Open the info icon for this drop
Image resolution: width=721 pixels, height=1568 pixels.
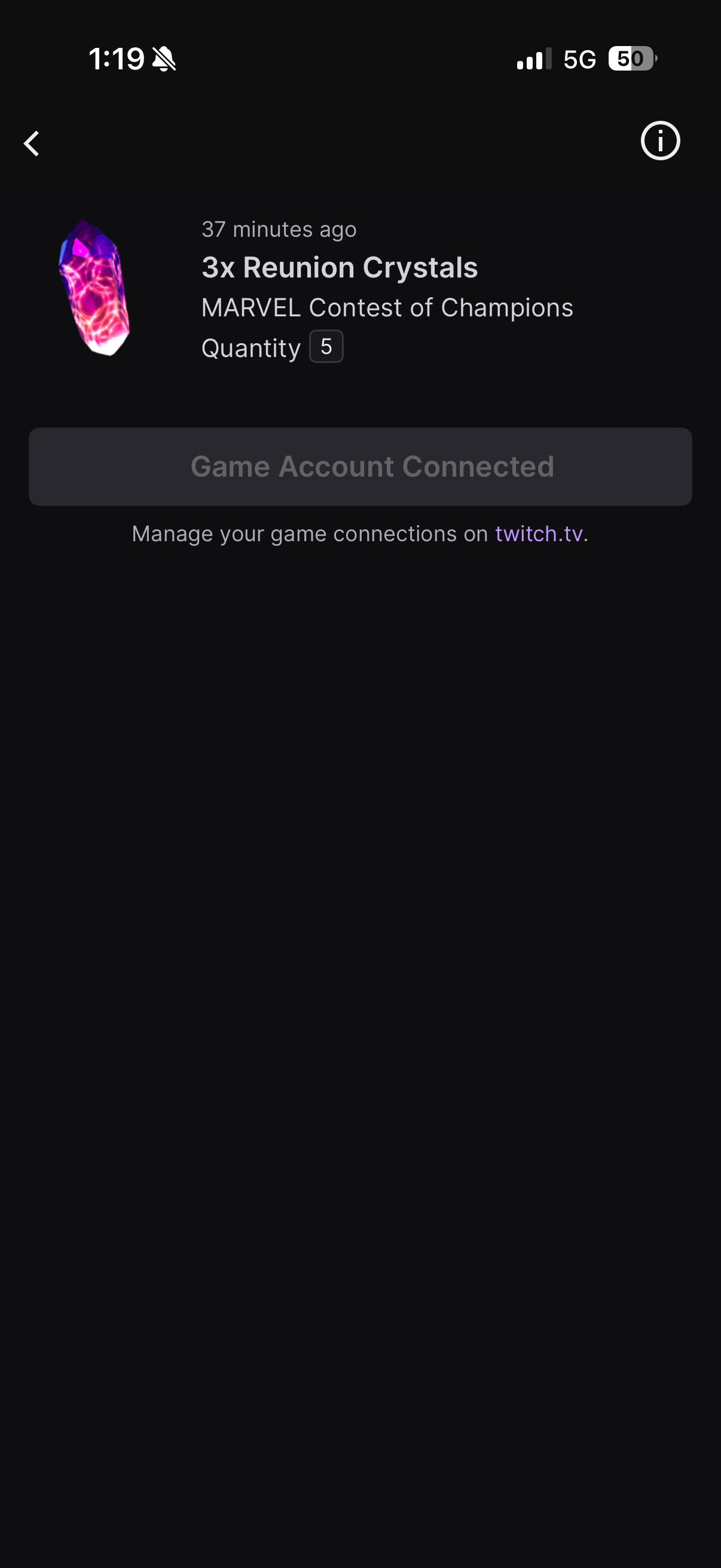[x=660, y=141]
